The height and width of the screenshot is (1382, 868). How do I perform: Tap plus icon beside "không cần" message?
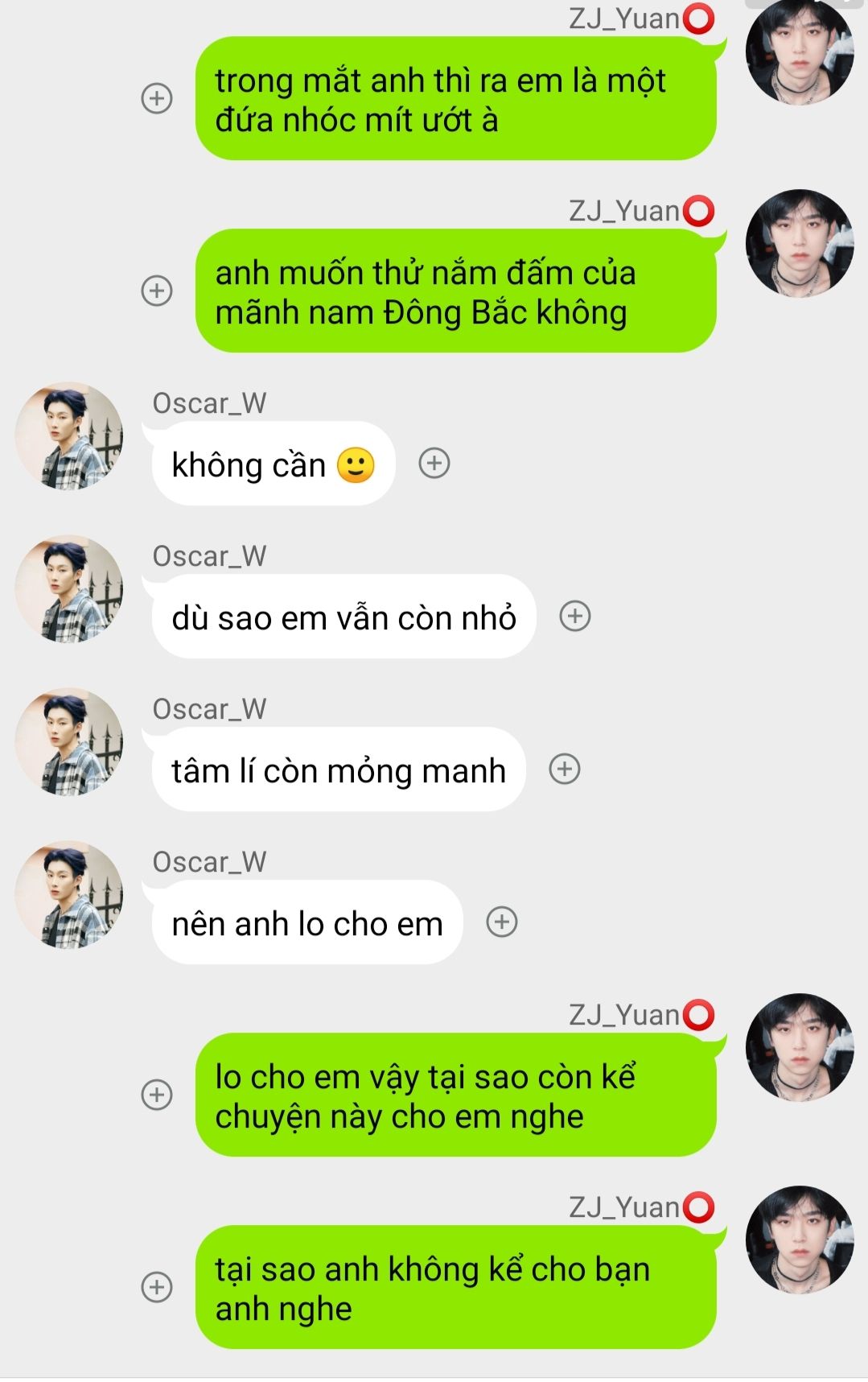[434, 464]
